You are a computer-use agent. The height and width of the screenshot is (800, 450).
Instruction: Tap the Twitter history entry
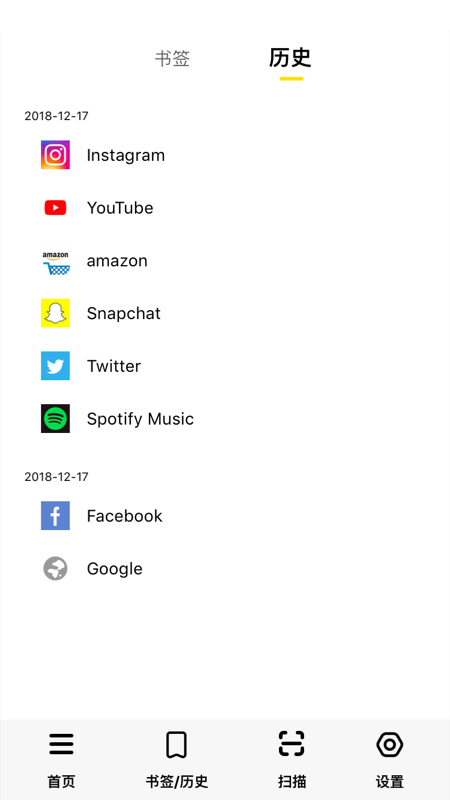(x=225, y=366)
